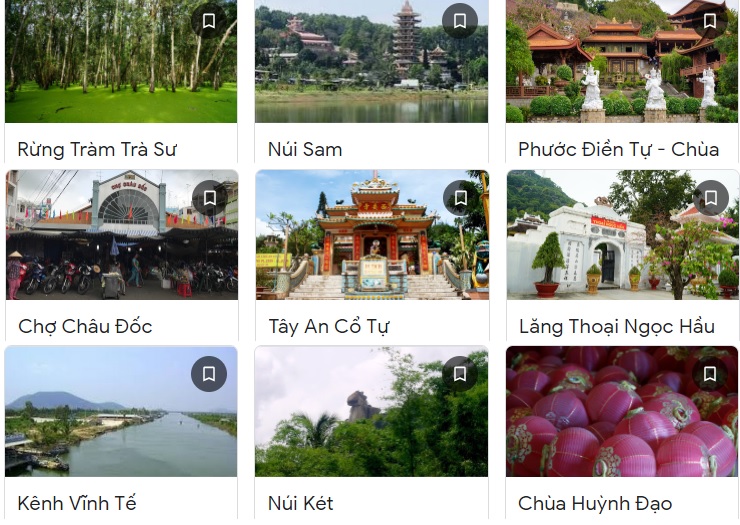Save Núi Két with bookmark icon
Viewport: 740px width, 525px height.
(x=460, y=374)
